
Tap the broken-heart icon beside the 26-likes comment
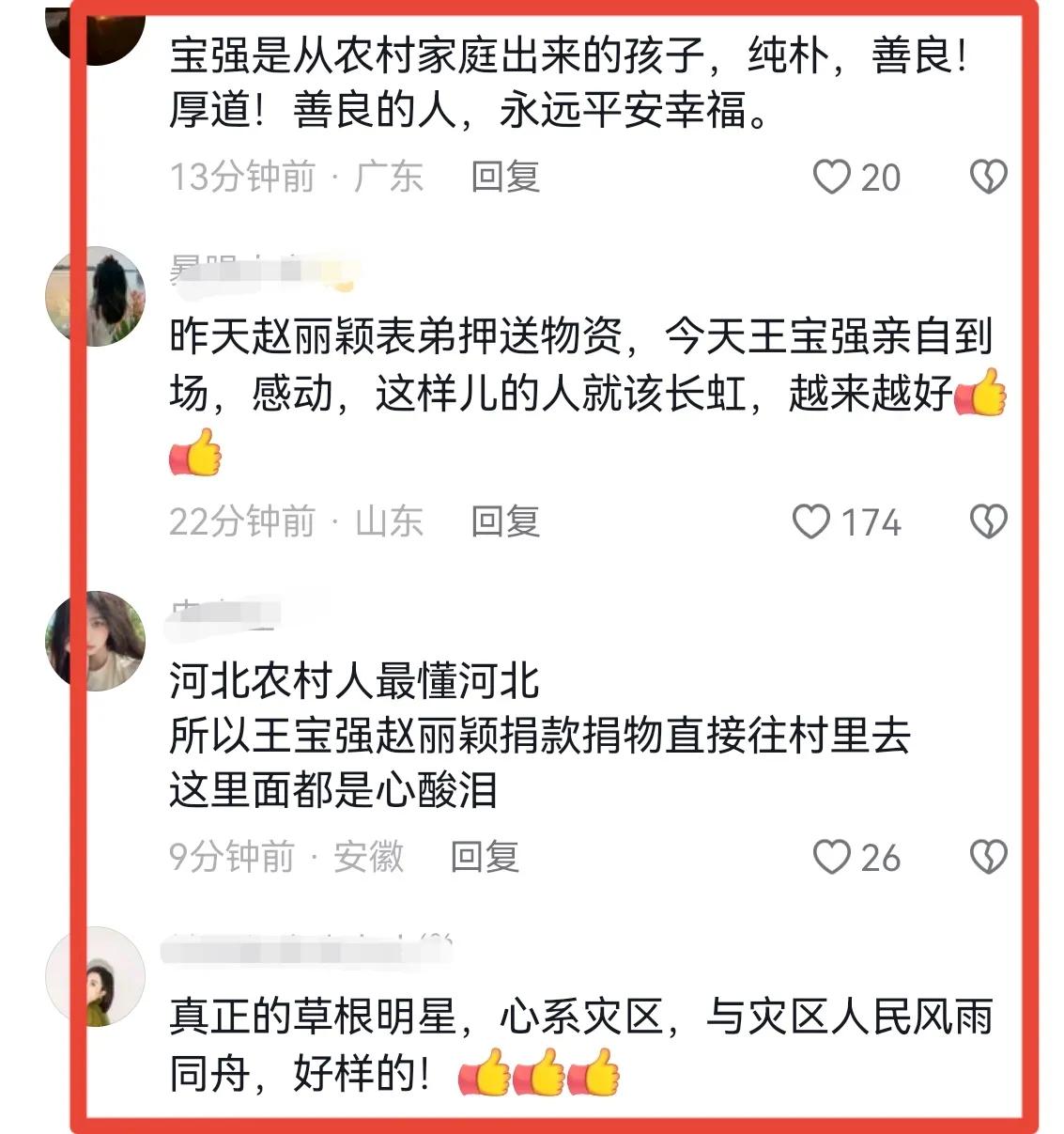989,857
